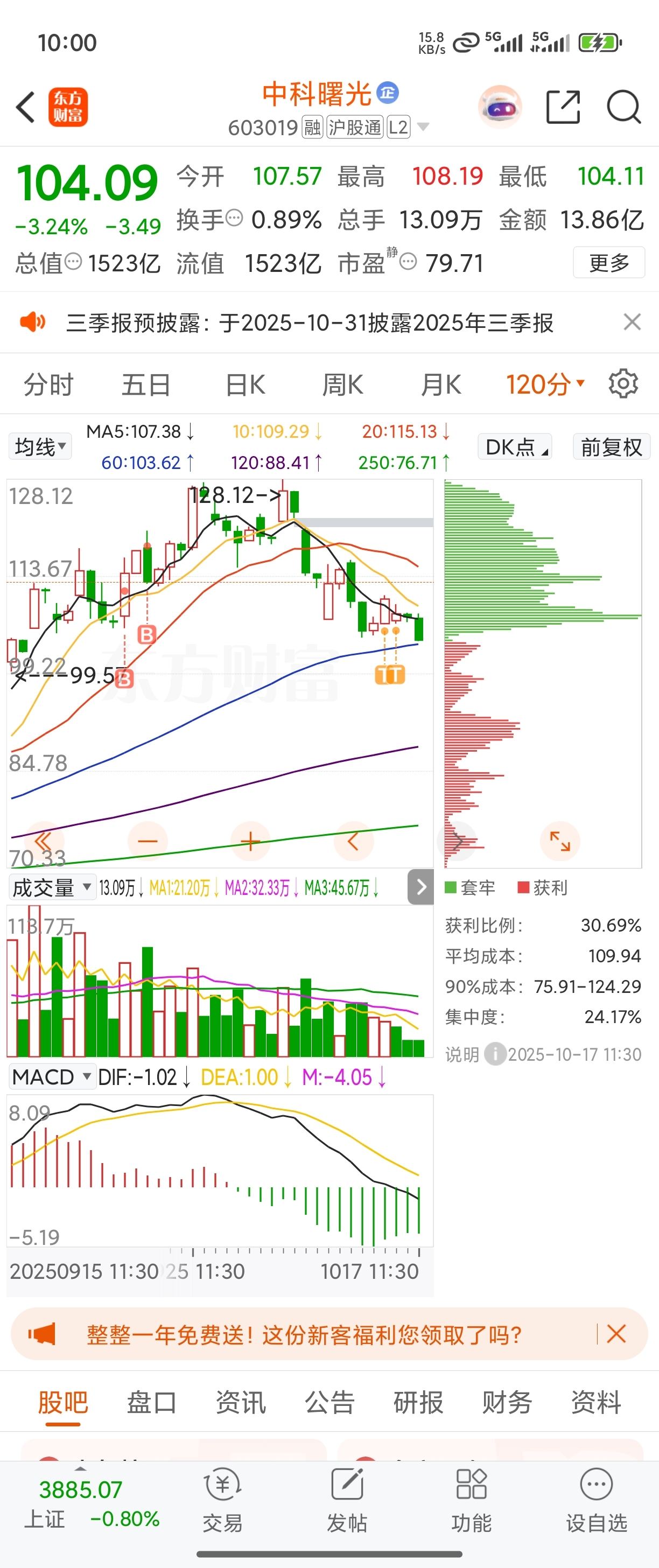Open the 120分 period dropdown

(x=545, y=384)
